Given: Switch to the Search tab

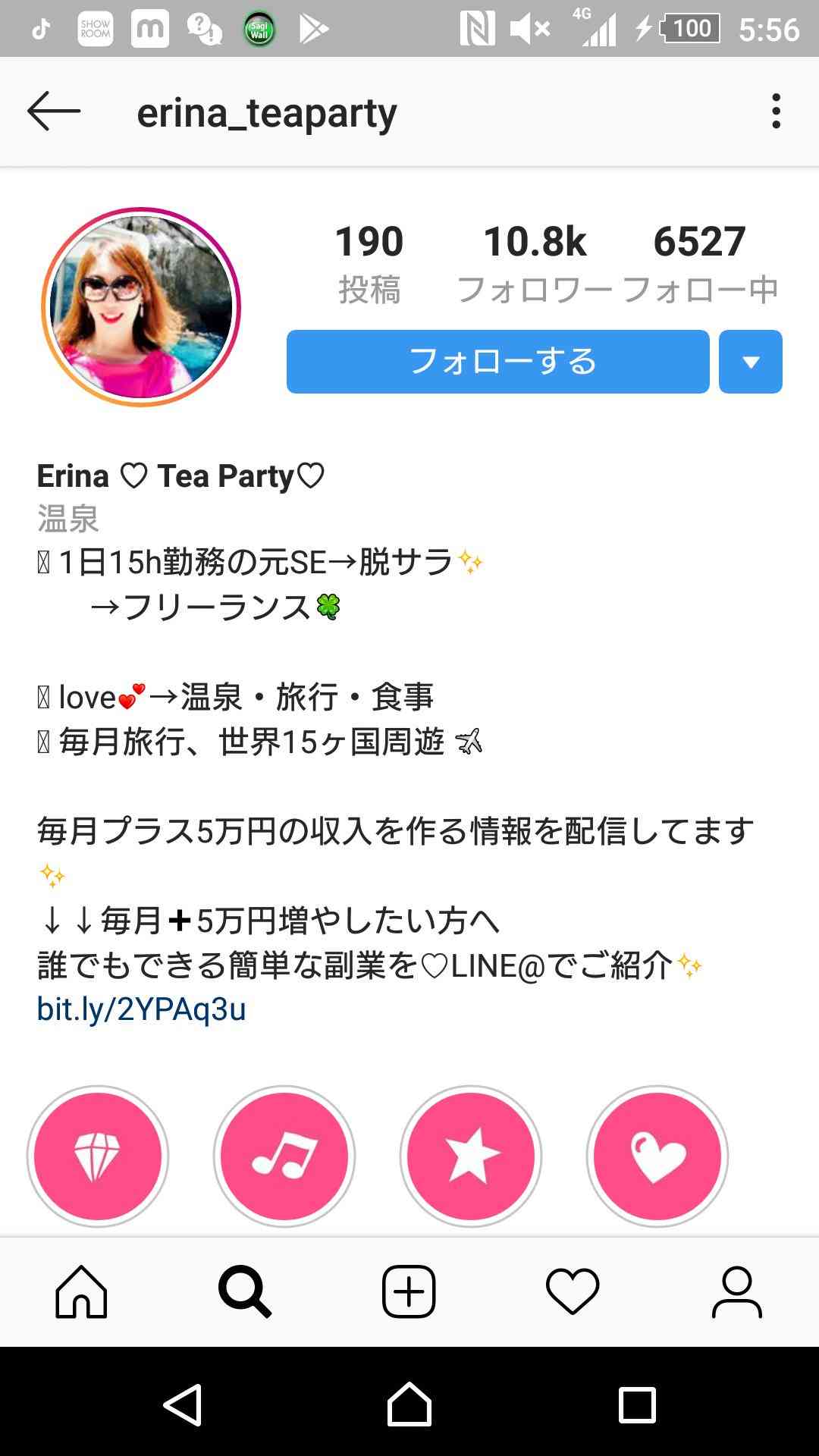Looking at the screenshot, I should [245, 1291].
